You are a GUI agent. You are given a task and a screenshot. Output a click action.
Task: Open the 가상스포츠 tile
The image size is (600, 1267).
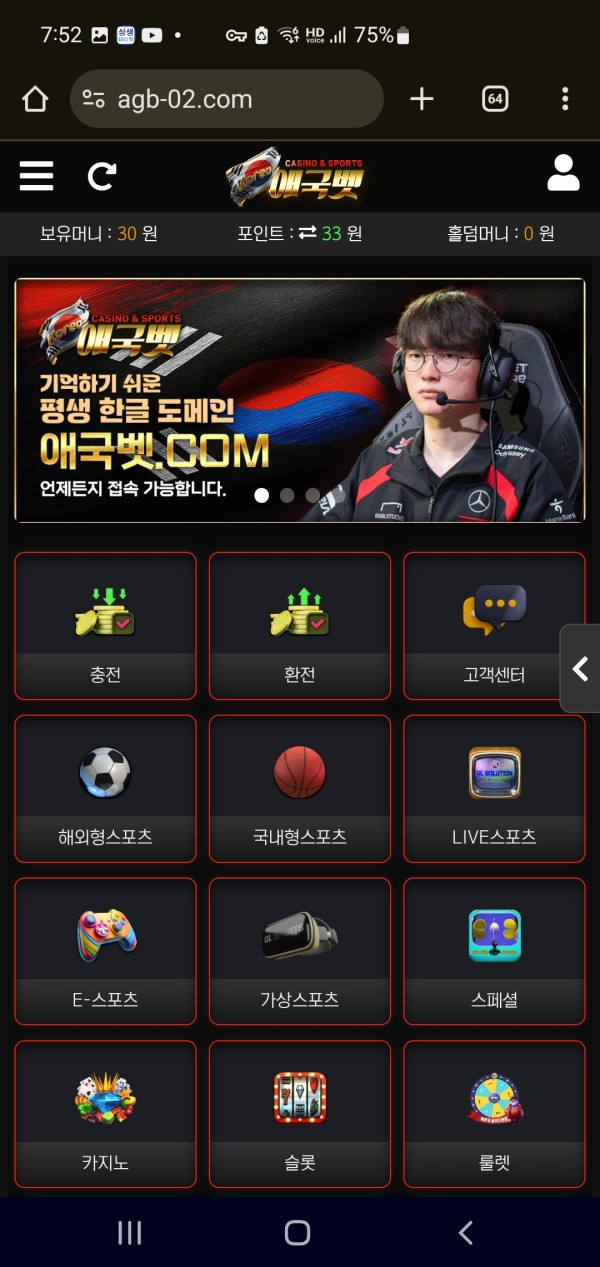point(299,951)
